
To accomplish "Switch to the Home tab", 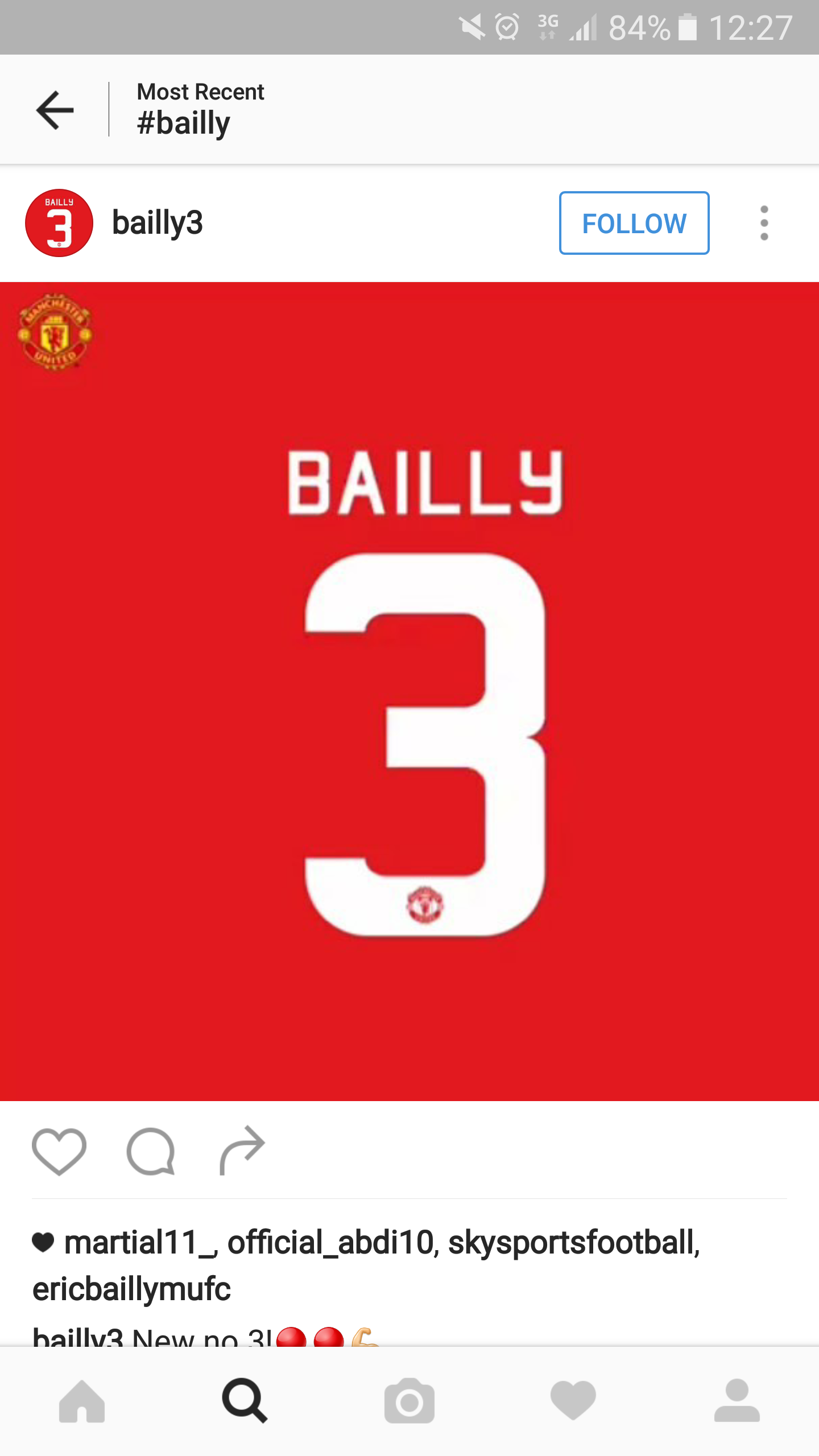I will (x=82, y=1401).
